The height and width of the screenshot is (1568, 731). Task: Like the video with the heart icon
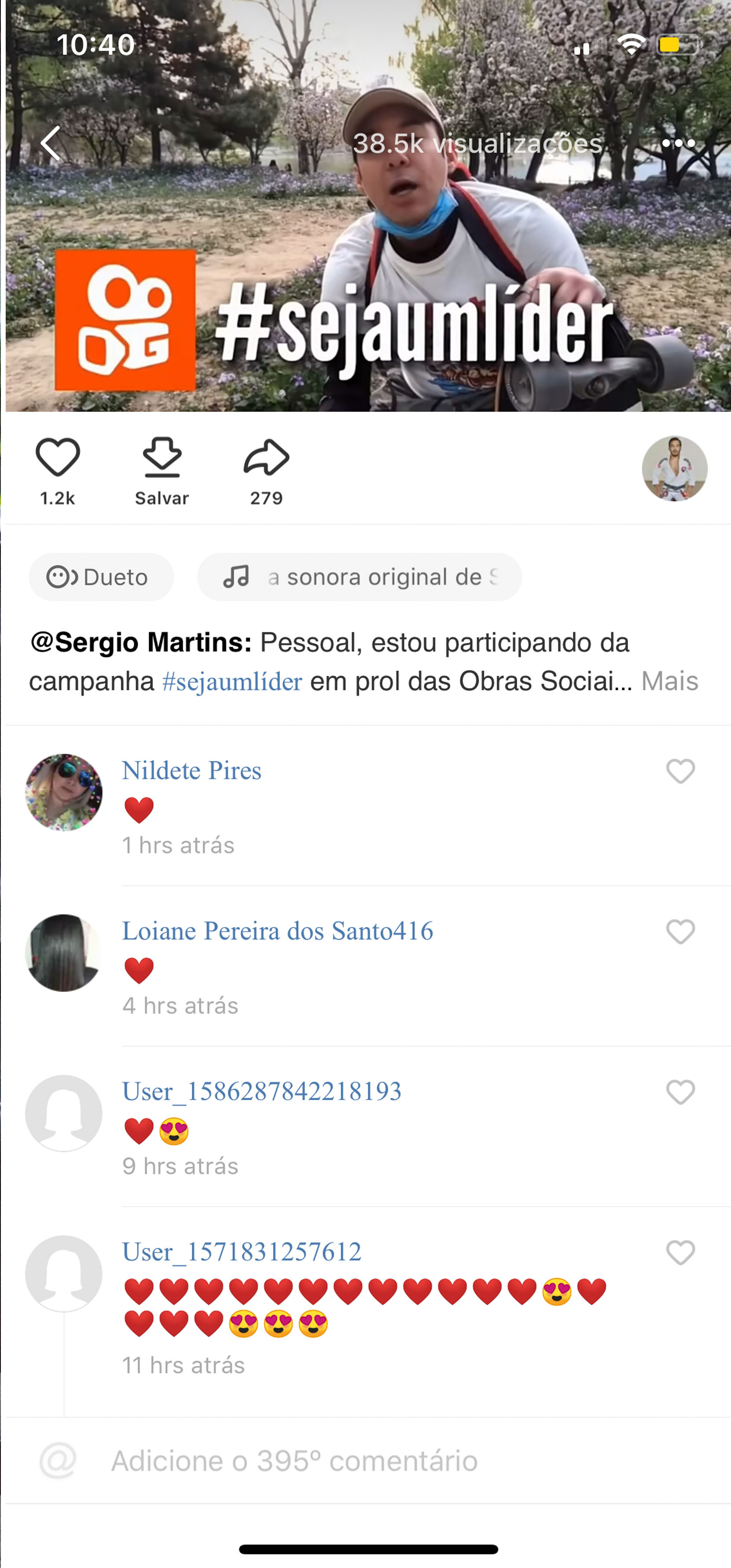click(58, 458)
